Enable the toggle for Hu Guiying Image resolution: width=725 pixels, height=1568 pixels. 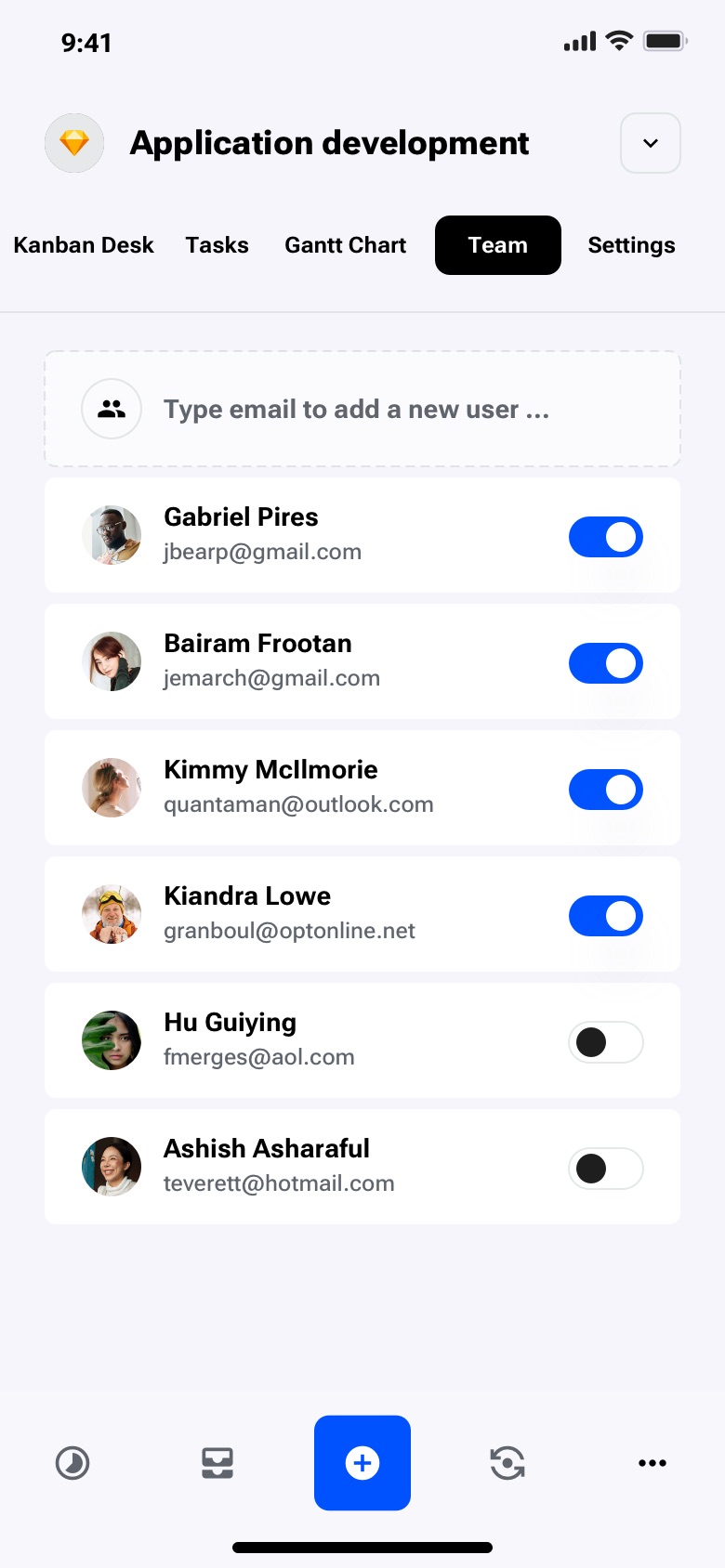tap(605, 1042)
